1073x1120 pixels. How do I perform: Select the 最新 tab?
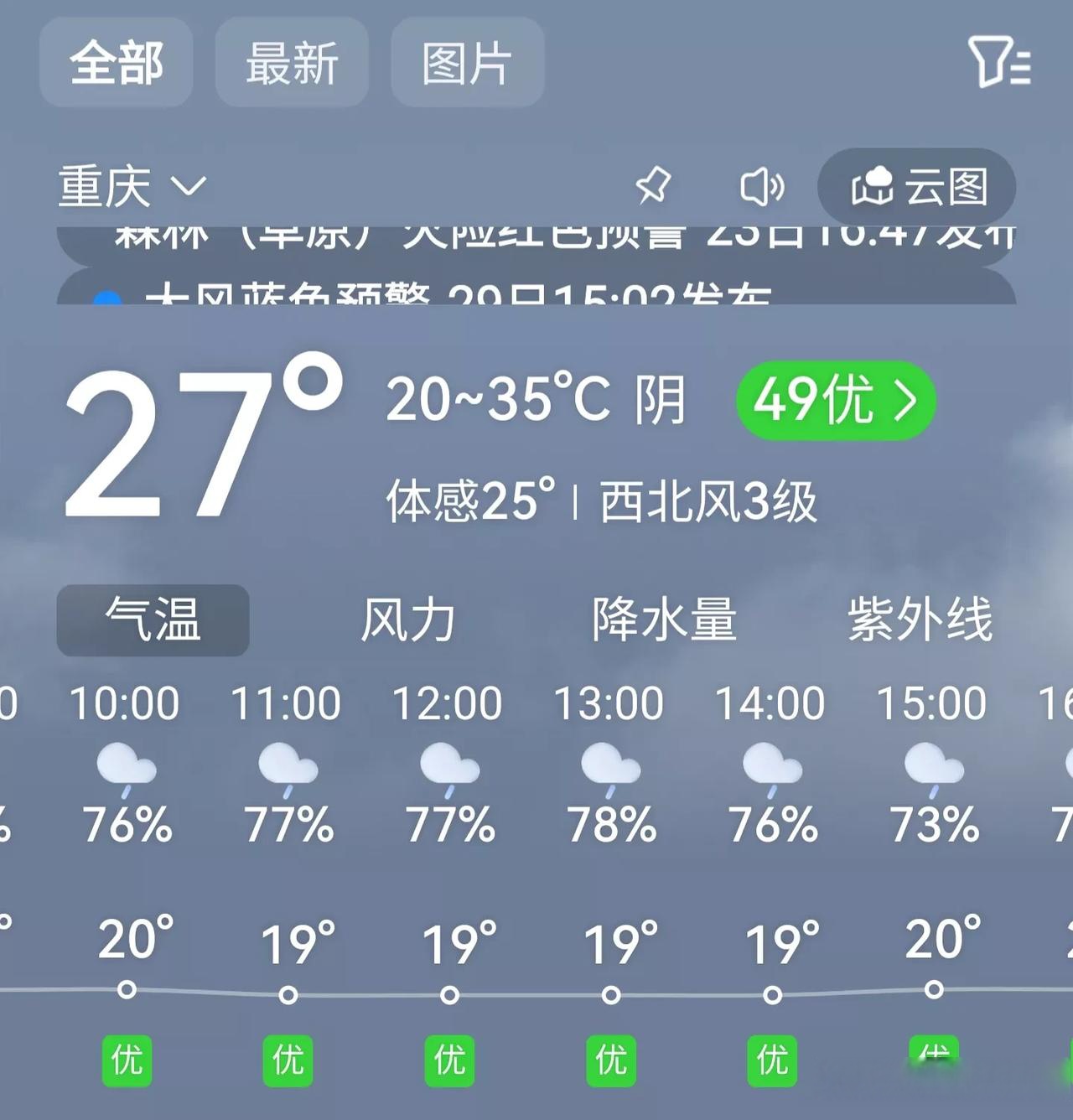(291, 62)
